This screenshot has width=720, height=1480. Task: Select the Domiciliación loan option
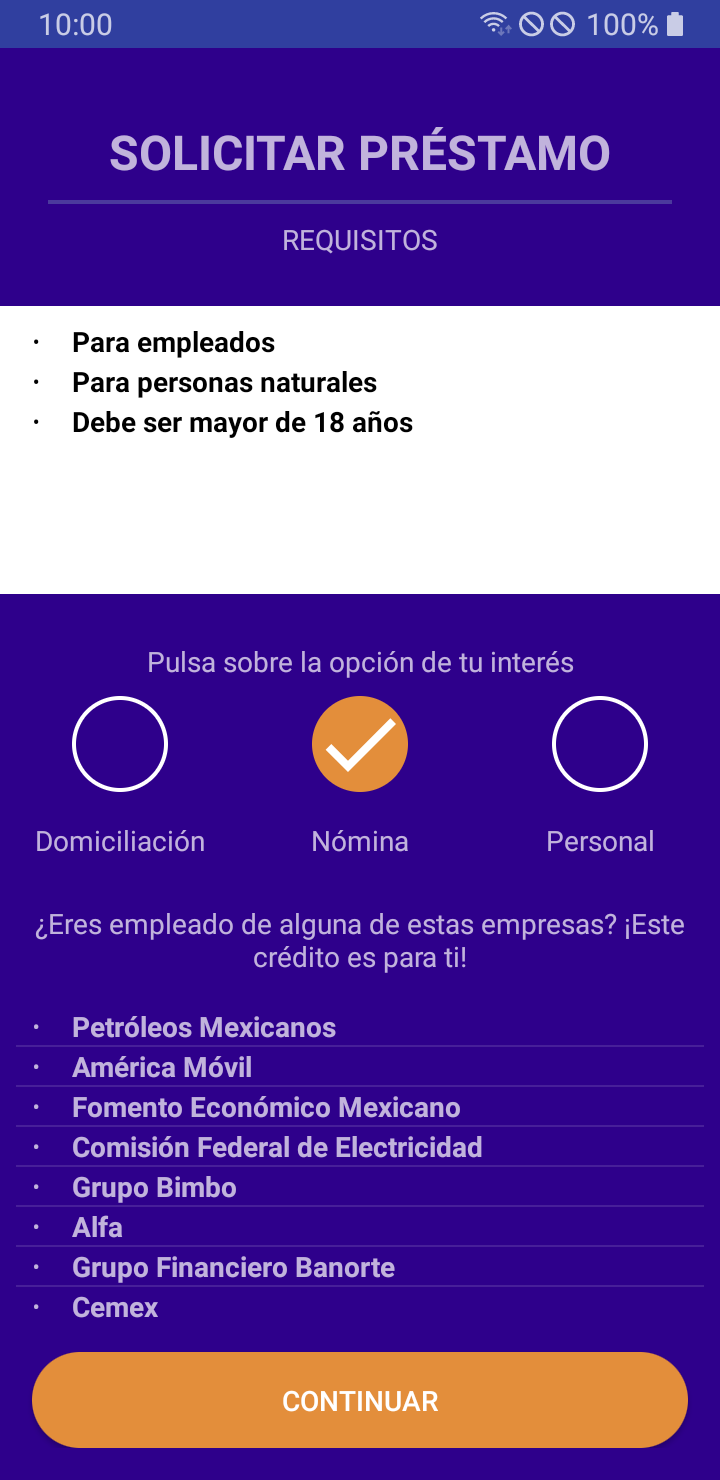(120, 744)
